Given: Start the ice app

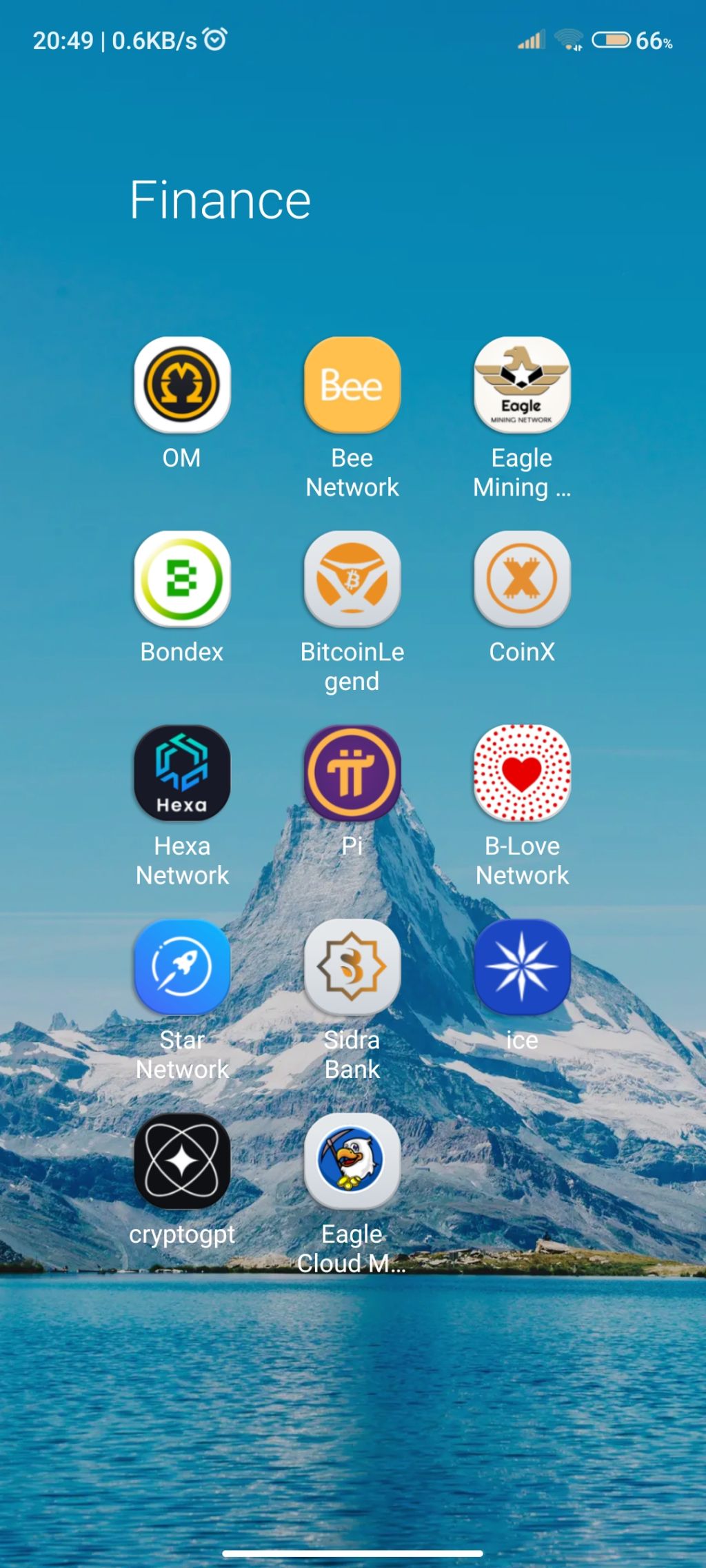Looking at the screenshot, I should [x=522, y=967].
